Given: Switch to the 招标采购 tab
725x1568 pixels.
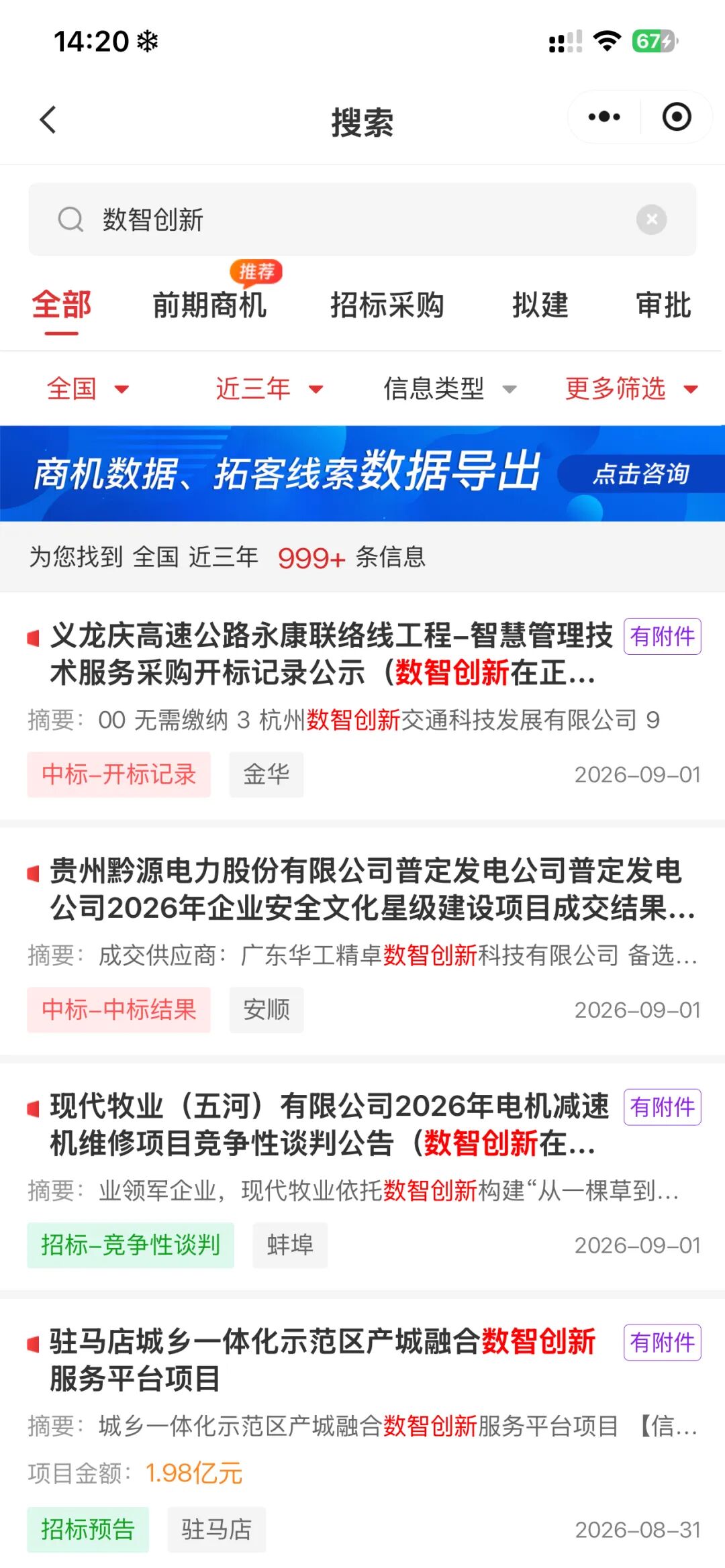Looking at the screenshot, I should click(387, 305).
